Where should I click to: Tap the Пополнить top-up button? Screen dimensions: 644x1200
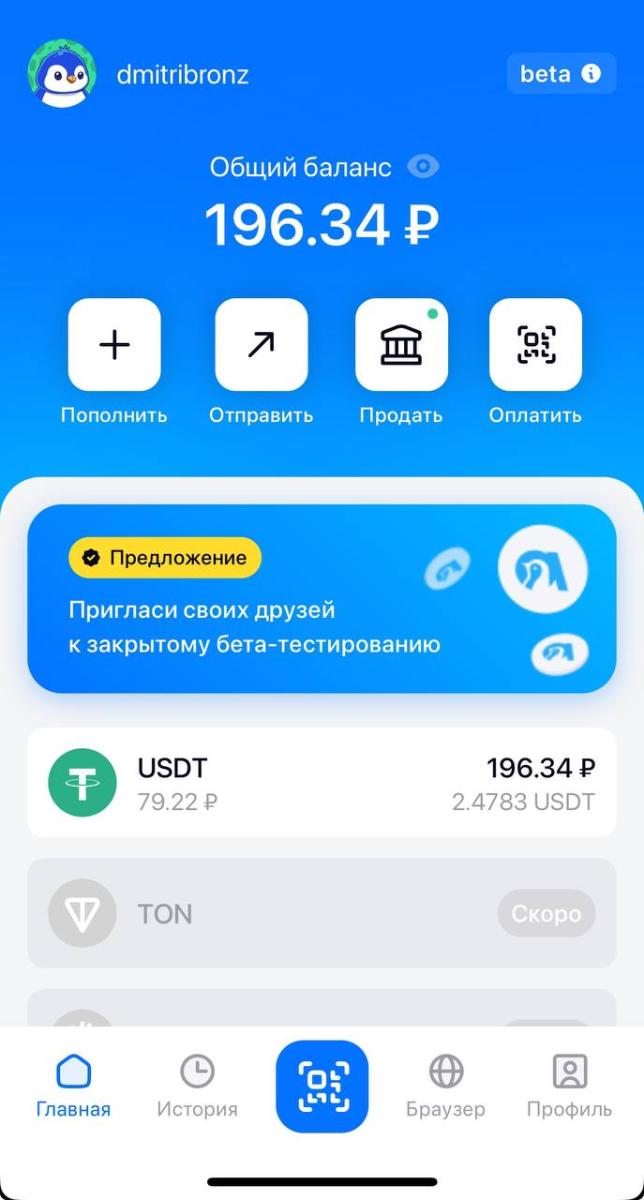(x=114, y=345)
